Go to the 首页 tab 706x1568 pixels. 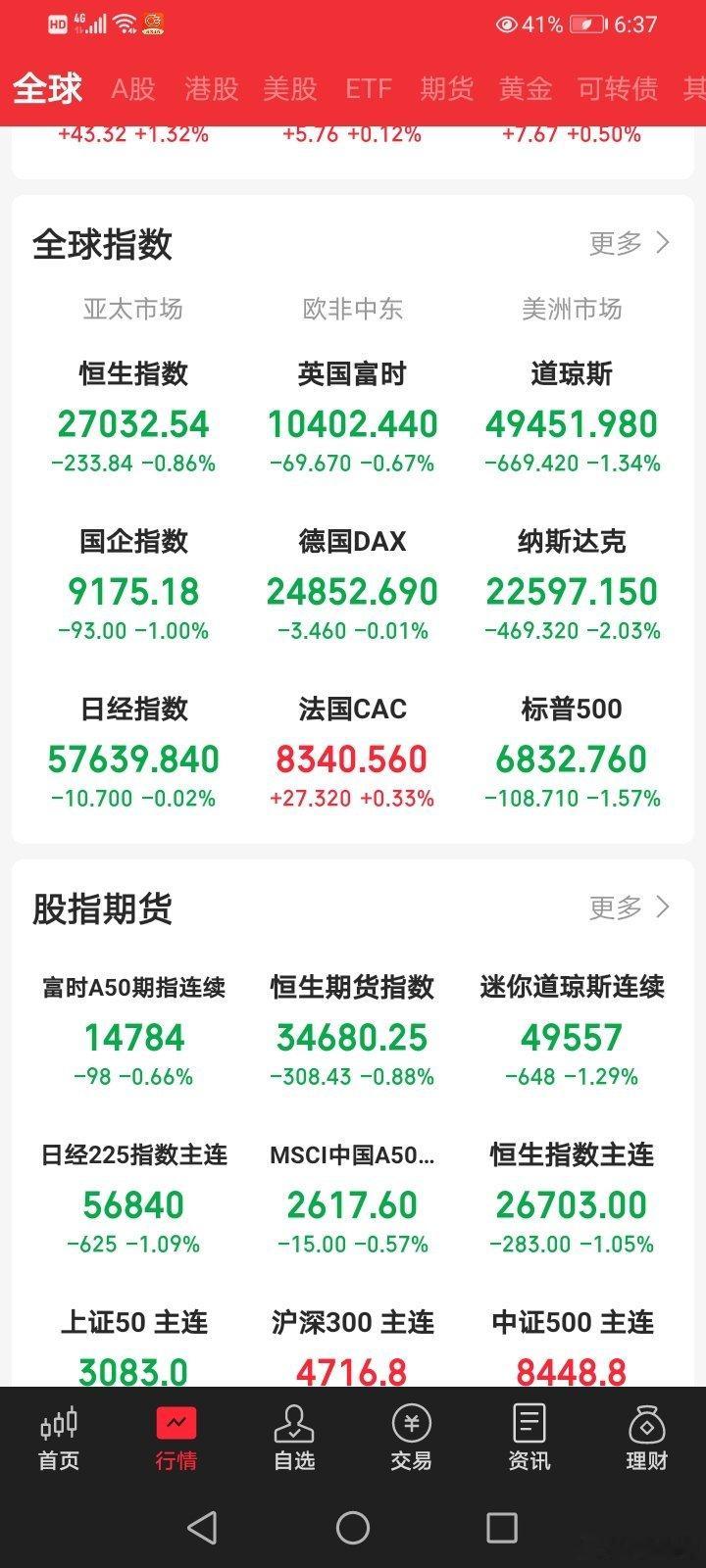coord(59,1439)
